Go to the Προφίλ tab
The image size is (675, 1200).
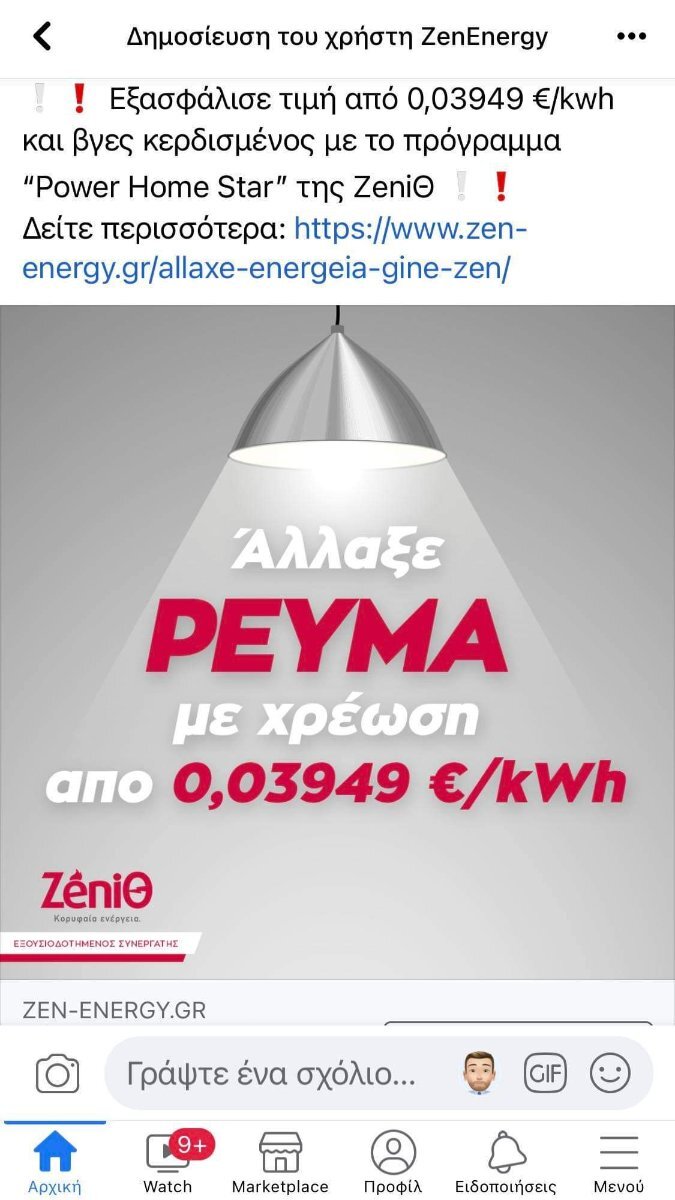click(x=393, y=1162)
